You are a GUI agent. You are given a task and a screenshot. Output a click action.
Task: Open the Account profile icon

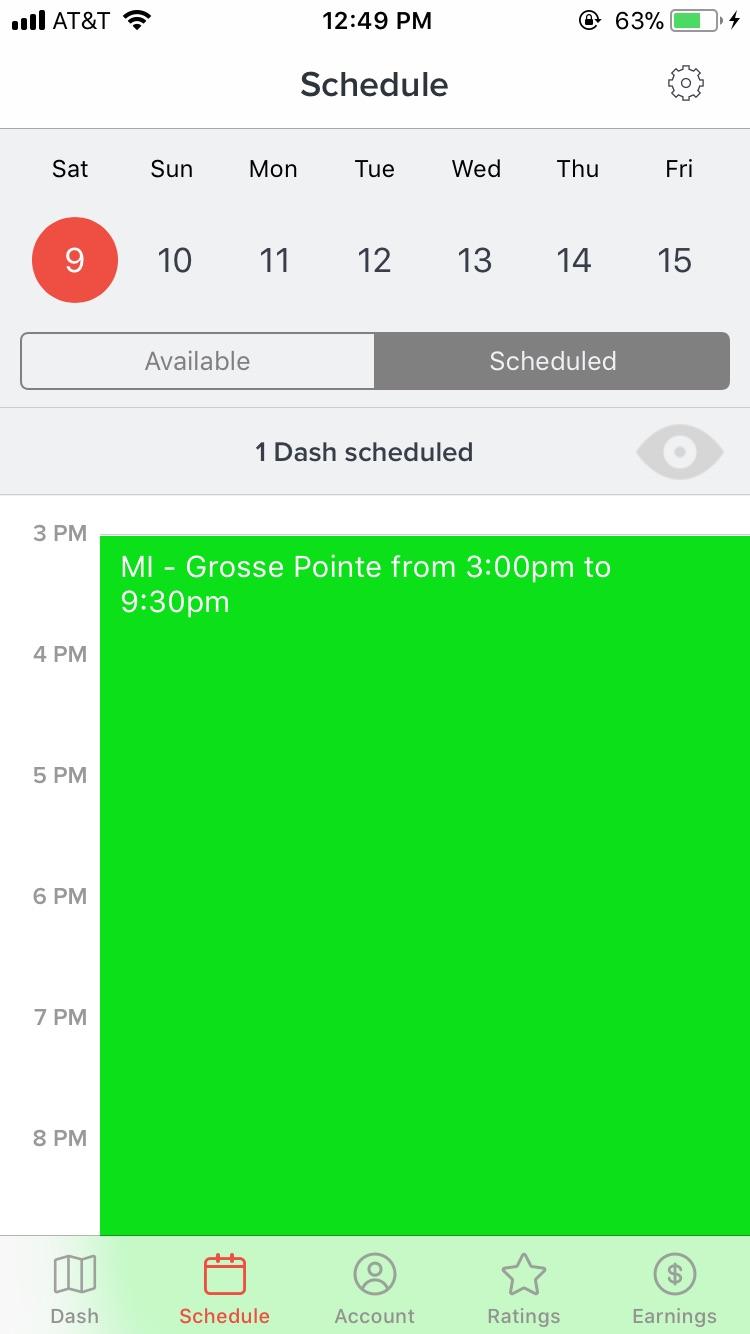coord(374,1284)
